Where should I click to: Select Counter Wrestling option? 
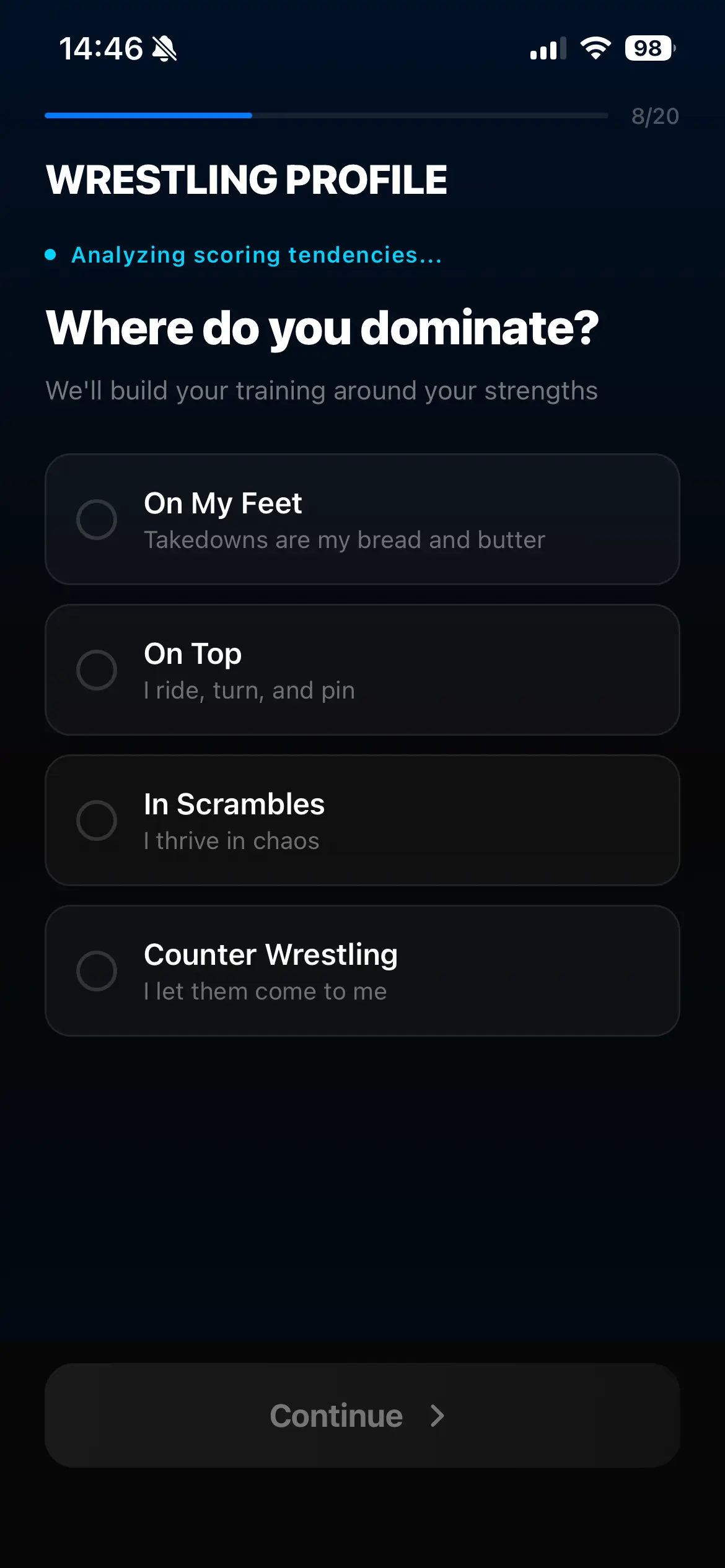point(362,971)
